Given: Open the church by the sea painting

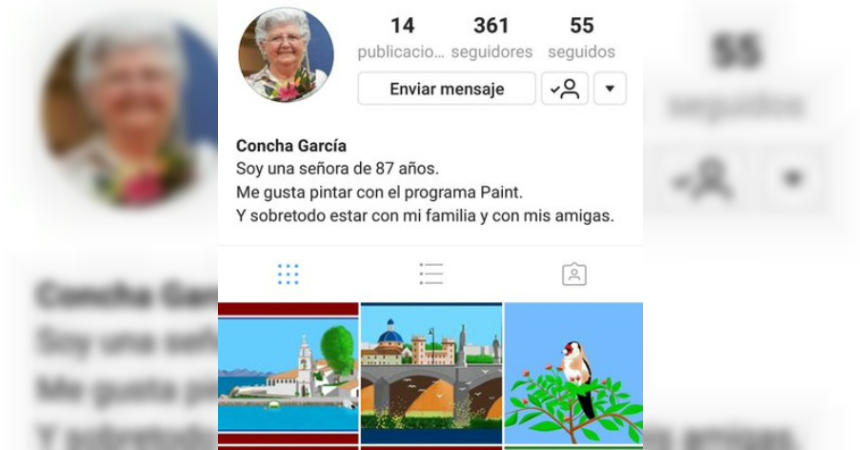Looking at the screenshot, I should click(288, 373).
